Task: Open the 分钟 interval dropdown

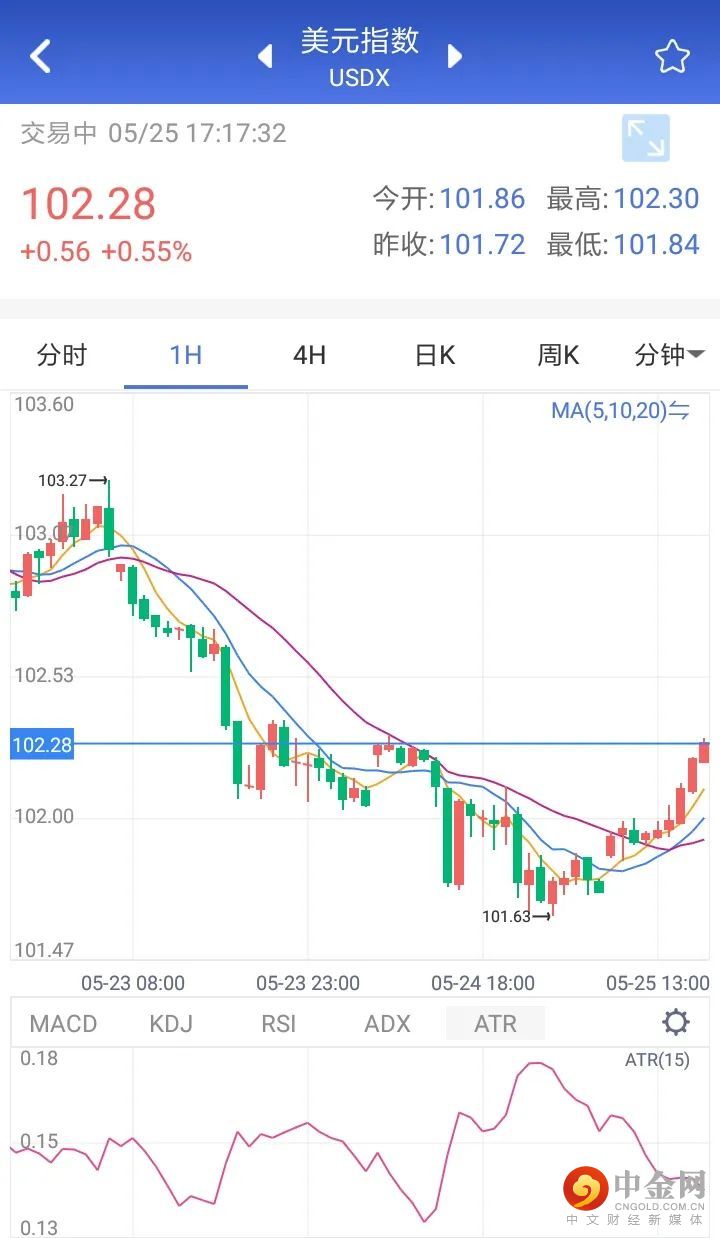Action: tap(669, 355)
